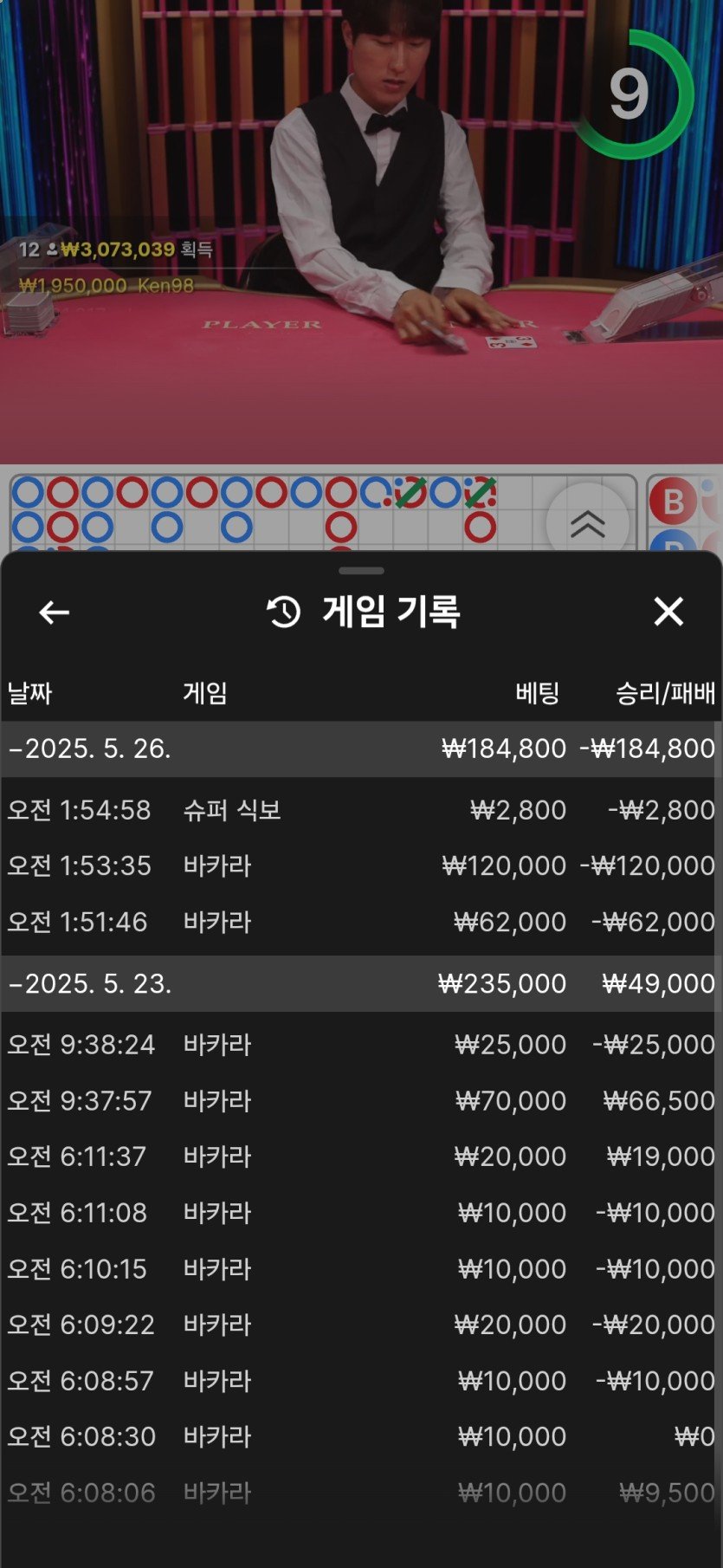723x1568 pixels.
Task: Open 바카라 record at 오전 6:09:22
Action: 361,1325
